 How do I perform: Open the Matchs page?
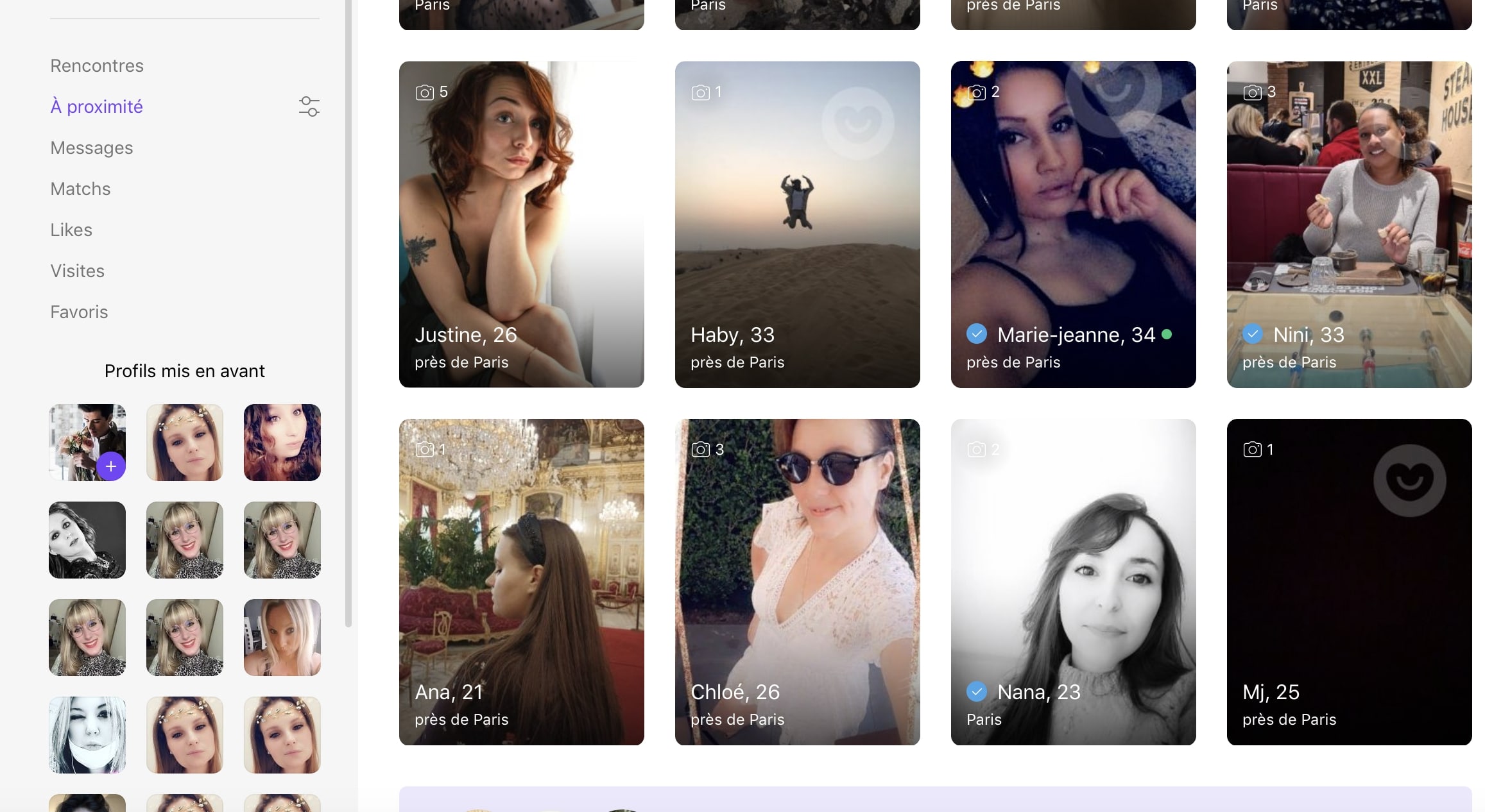point(80,189)
